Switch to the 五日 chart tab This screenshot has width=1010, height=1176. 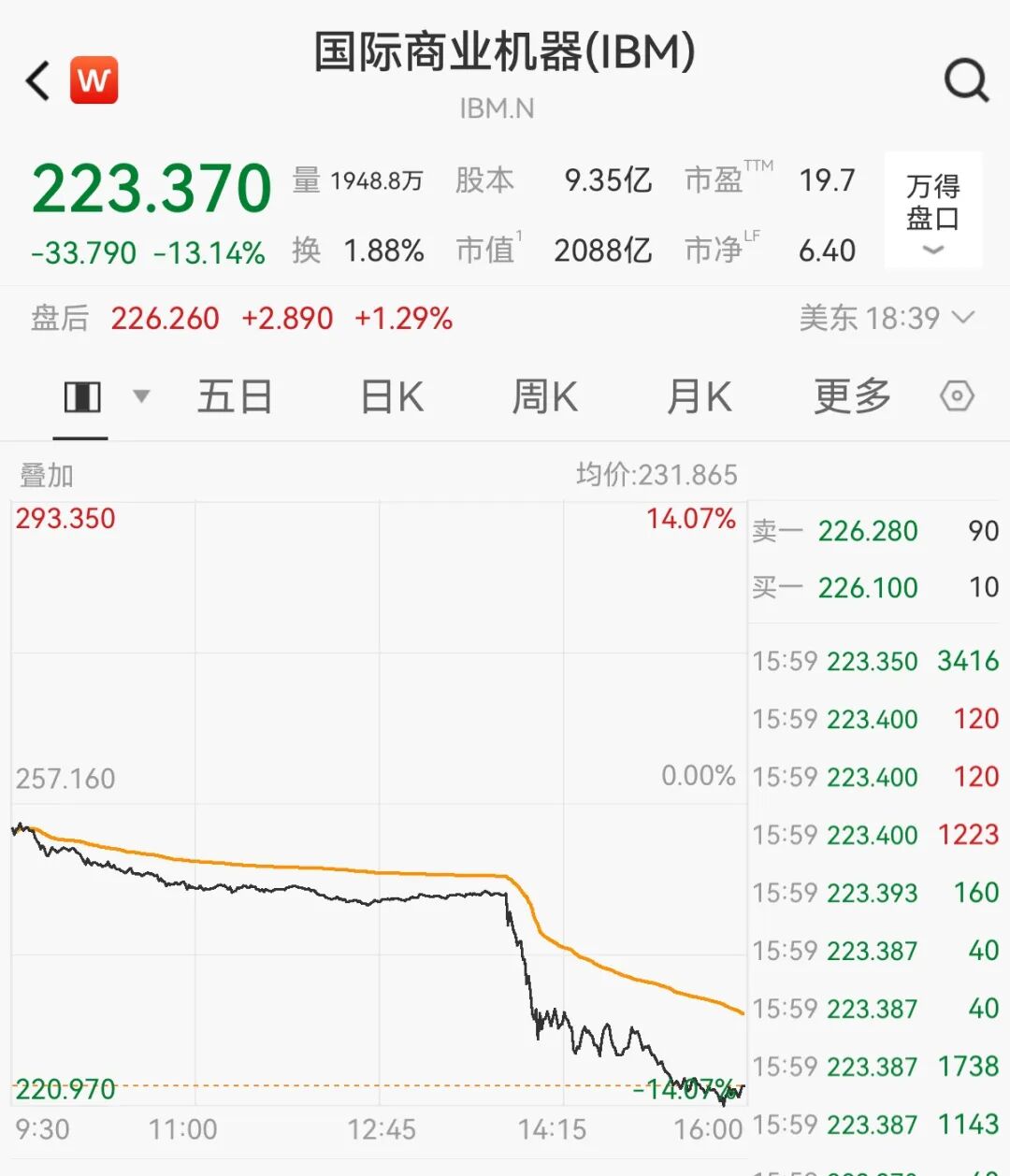pyautogui.click(x=234, y=395)
